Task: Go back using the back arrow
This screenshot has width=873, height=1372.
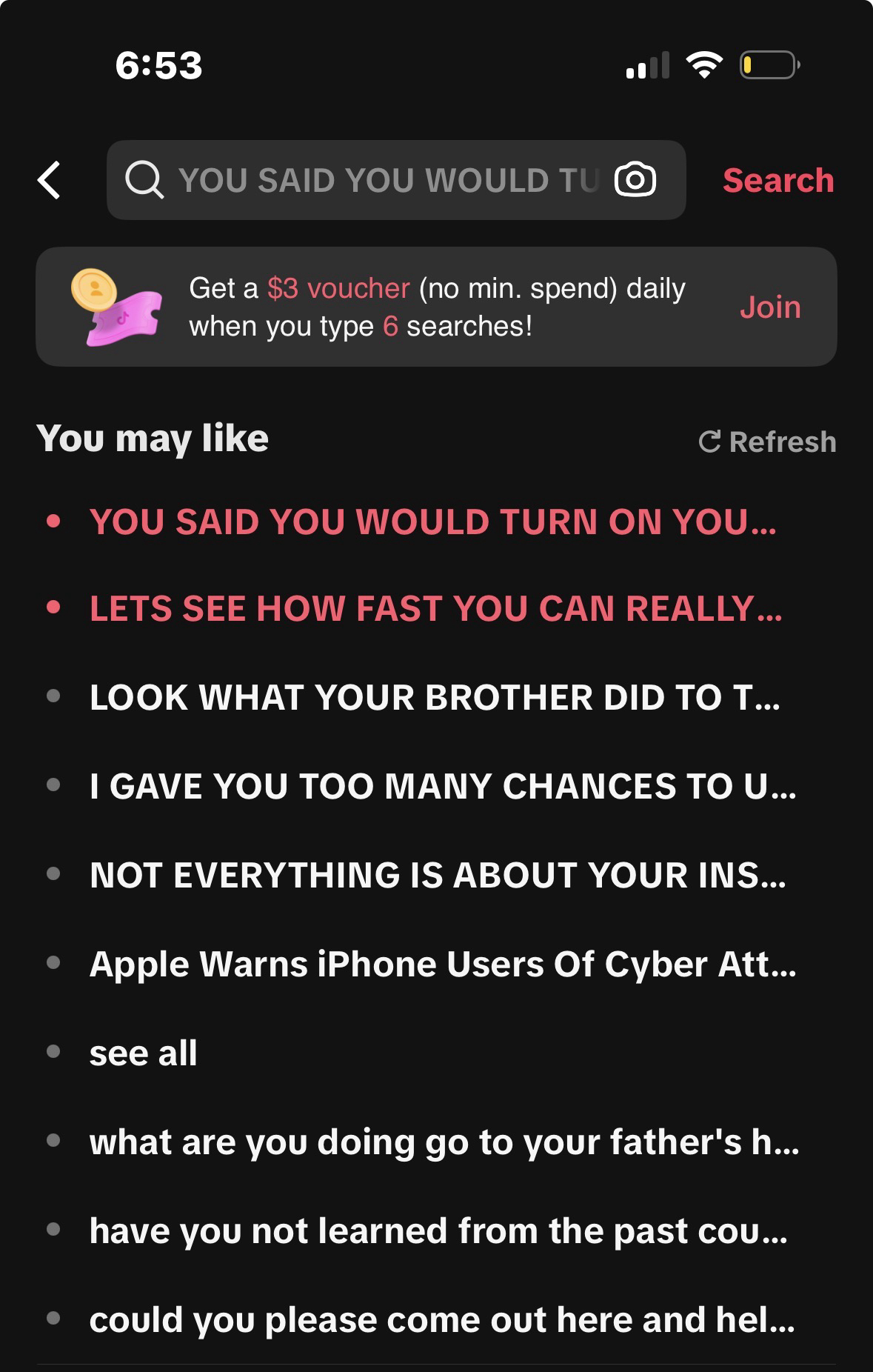Action: (x=49, y=180)
